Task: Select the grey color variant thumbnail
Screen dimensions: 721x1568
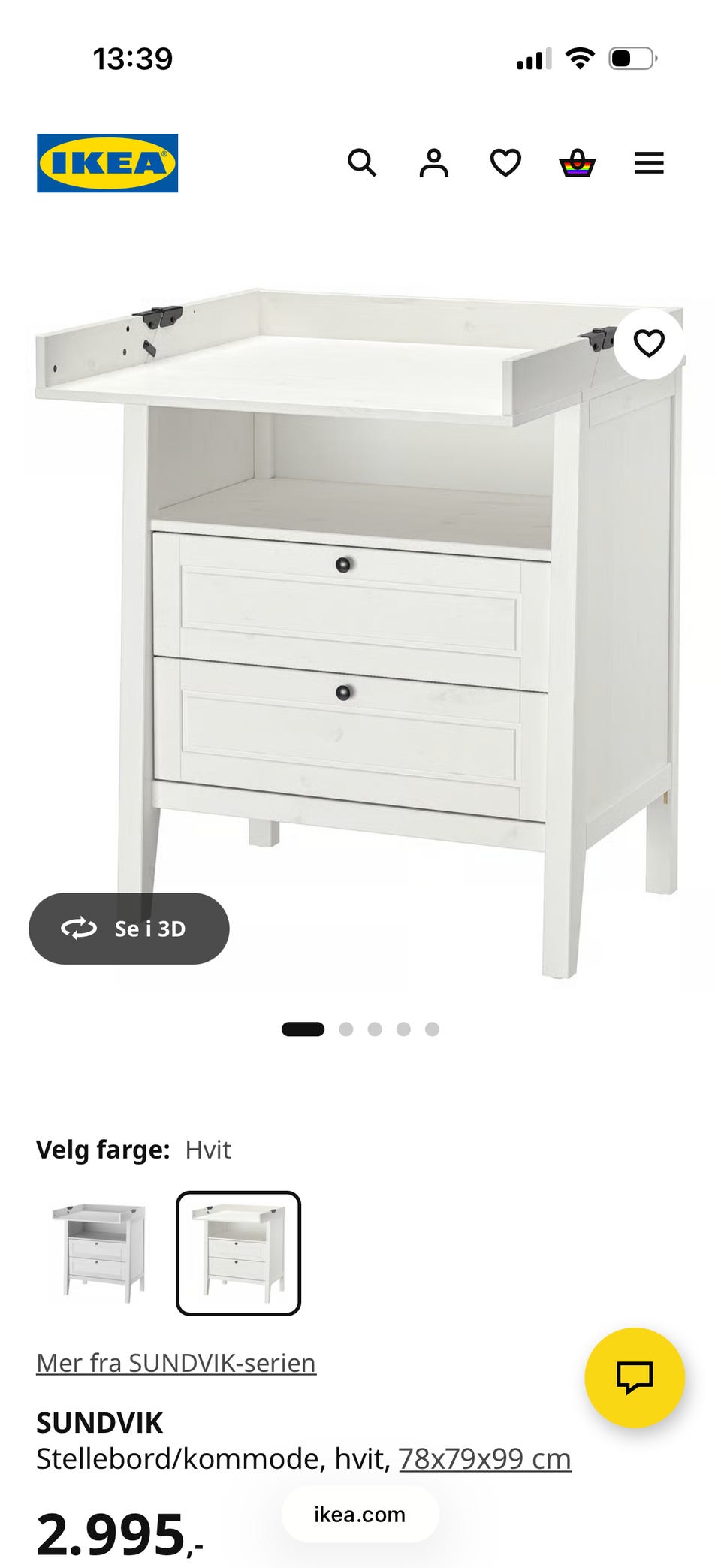Action: tap(98, 1253)
